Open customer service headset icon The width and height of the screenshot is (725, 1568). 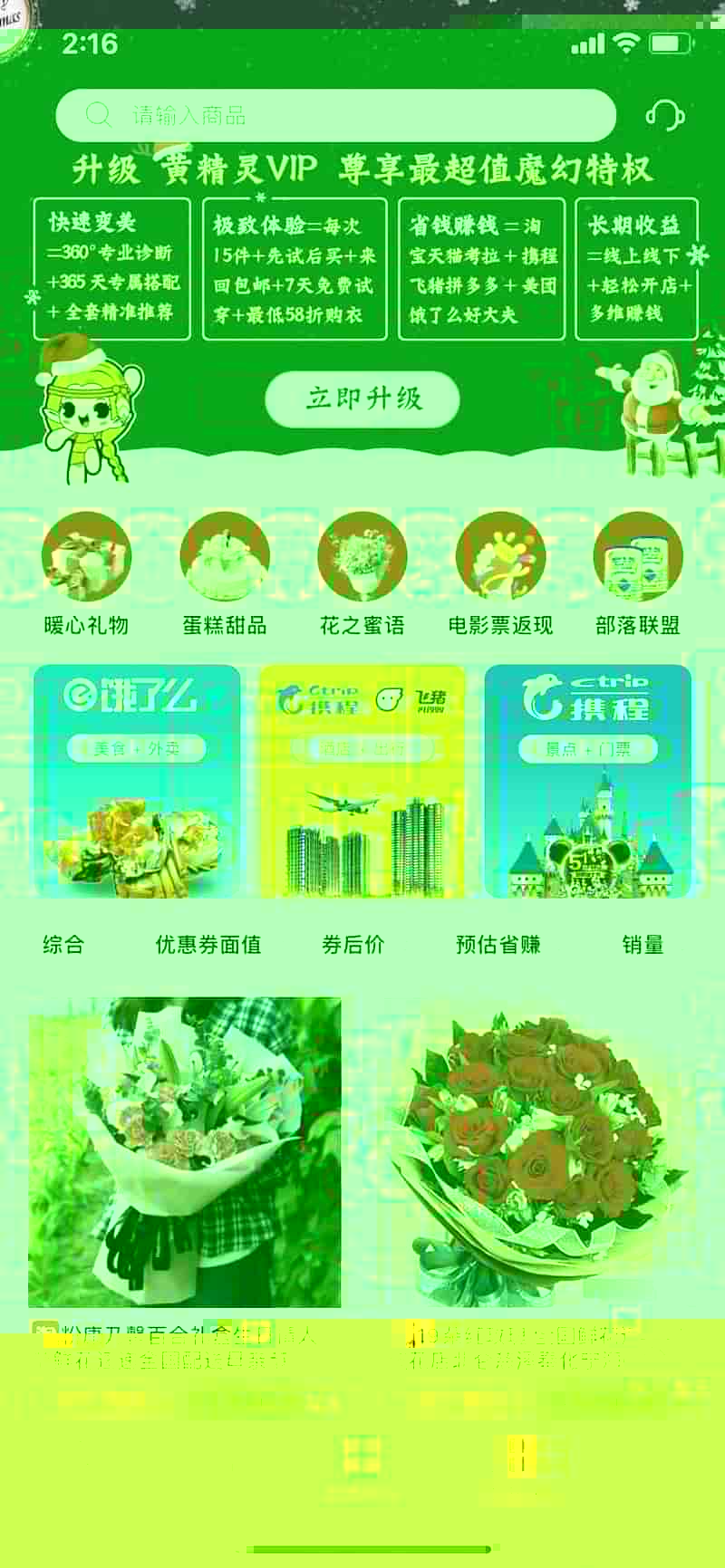click(x=664, y=115)
